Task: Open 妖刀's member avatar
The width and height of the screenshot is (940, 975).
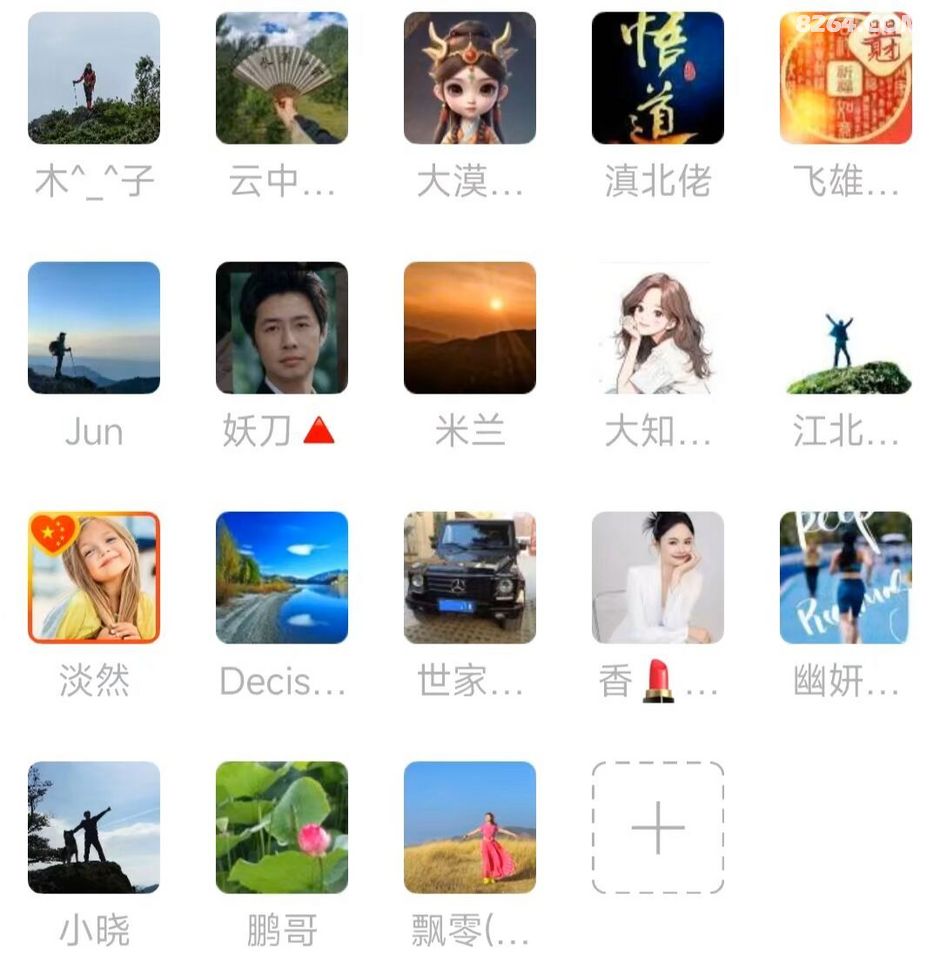Action: point(282,328)
